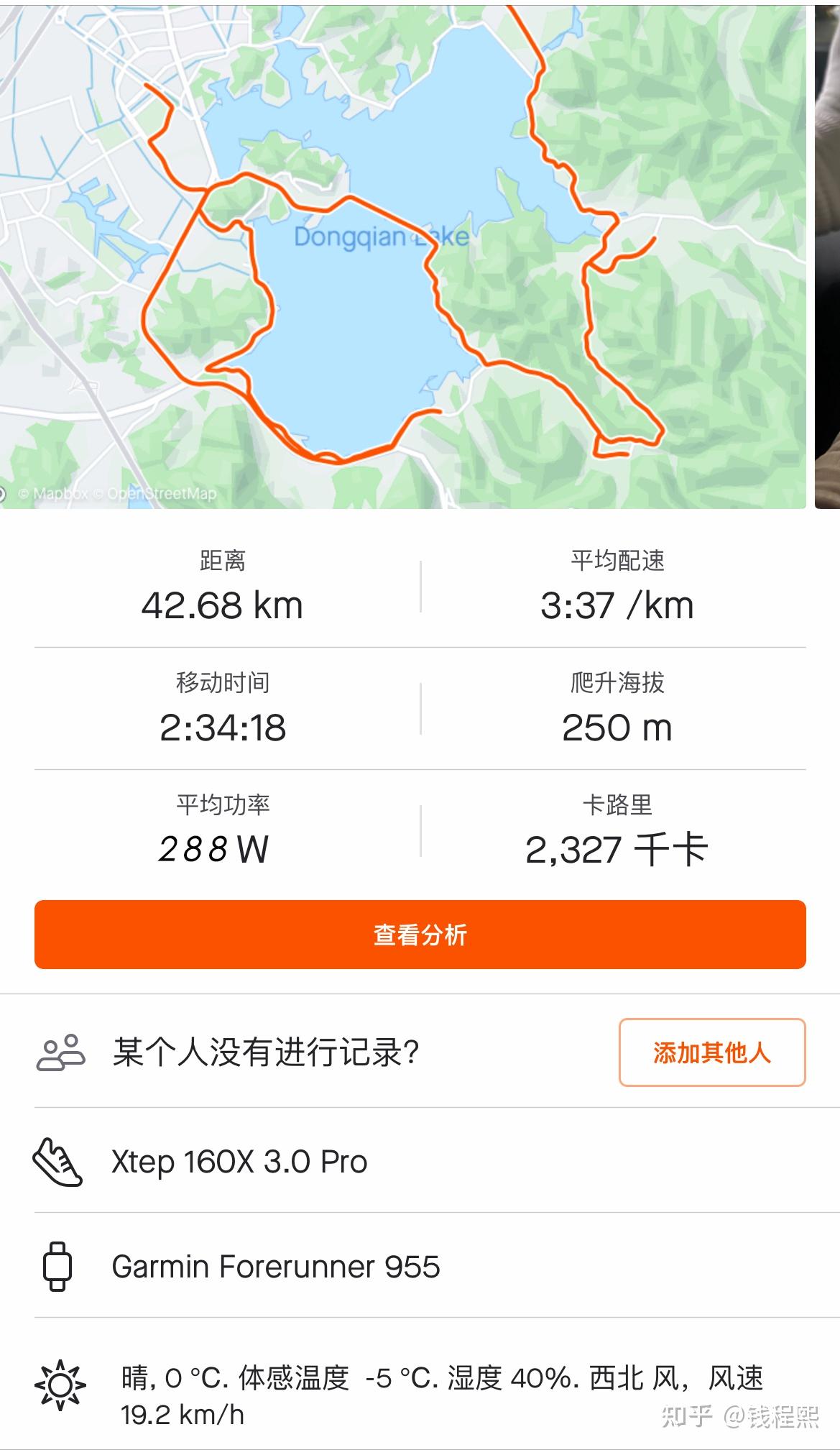Tap the orange 查看分析 button
The image size is (840, 1450).
420,934
